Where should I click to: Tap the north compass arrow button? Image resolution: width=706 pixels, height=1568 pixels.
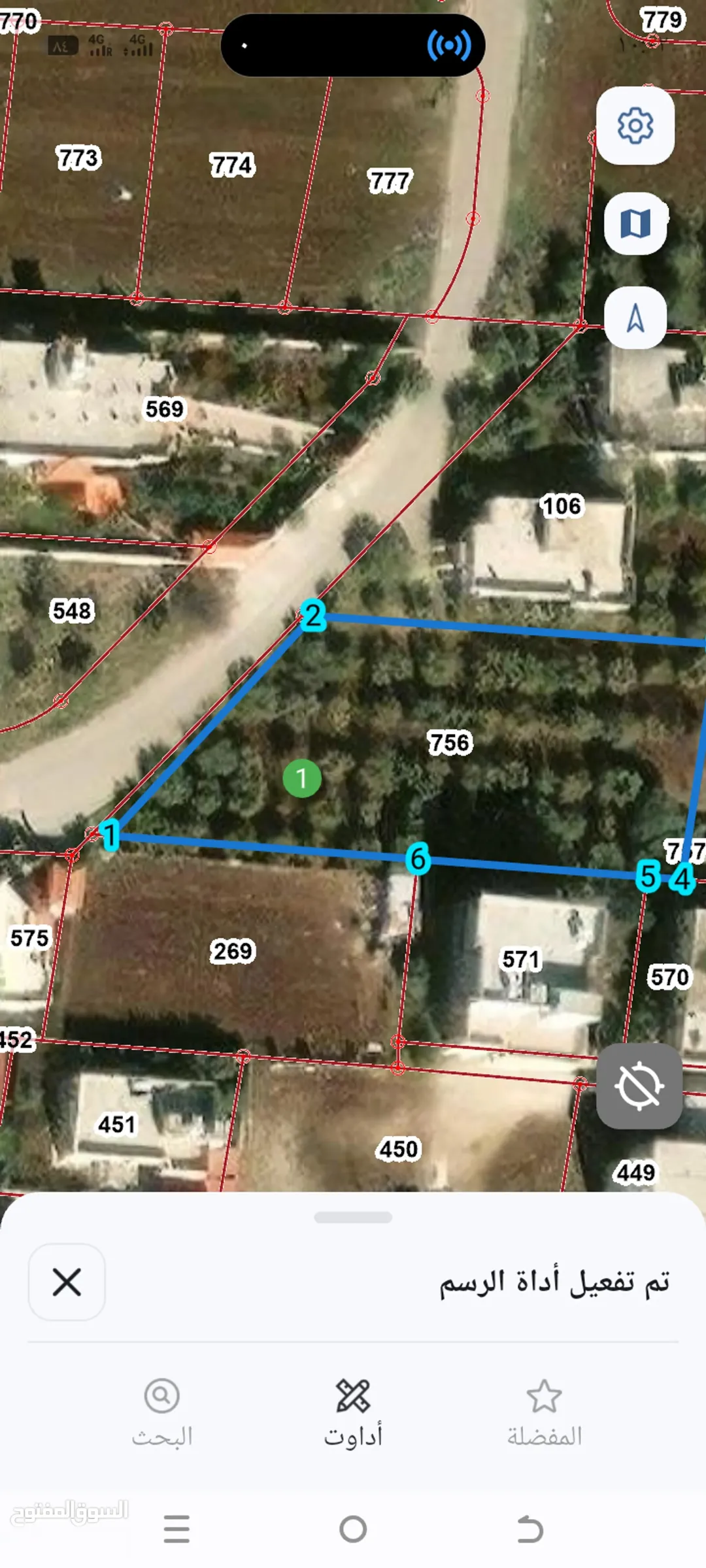(x=635, y=318)
